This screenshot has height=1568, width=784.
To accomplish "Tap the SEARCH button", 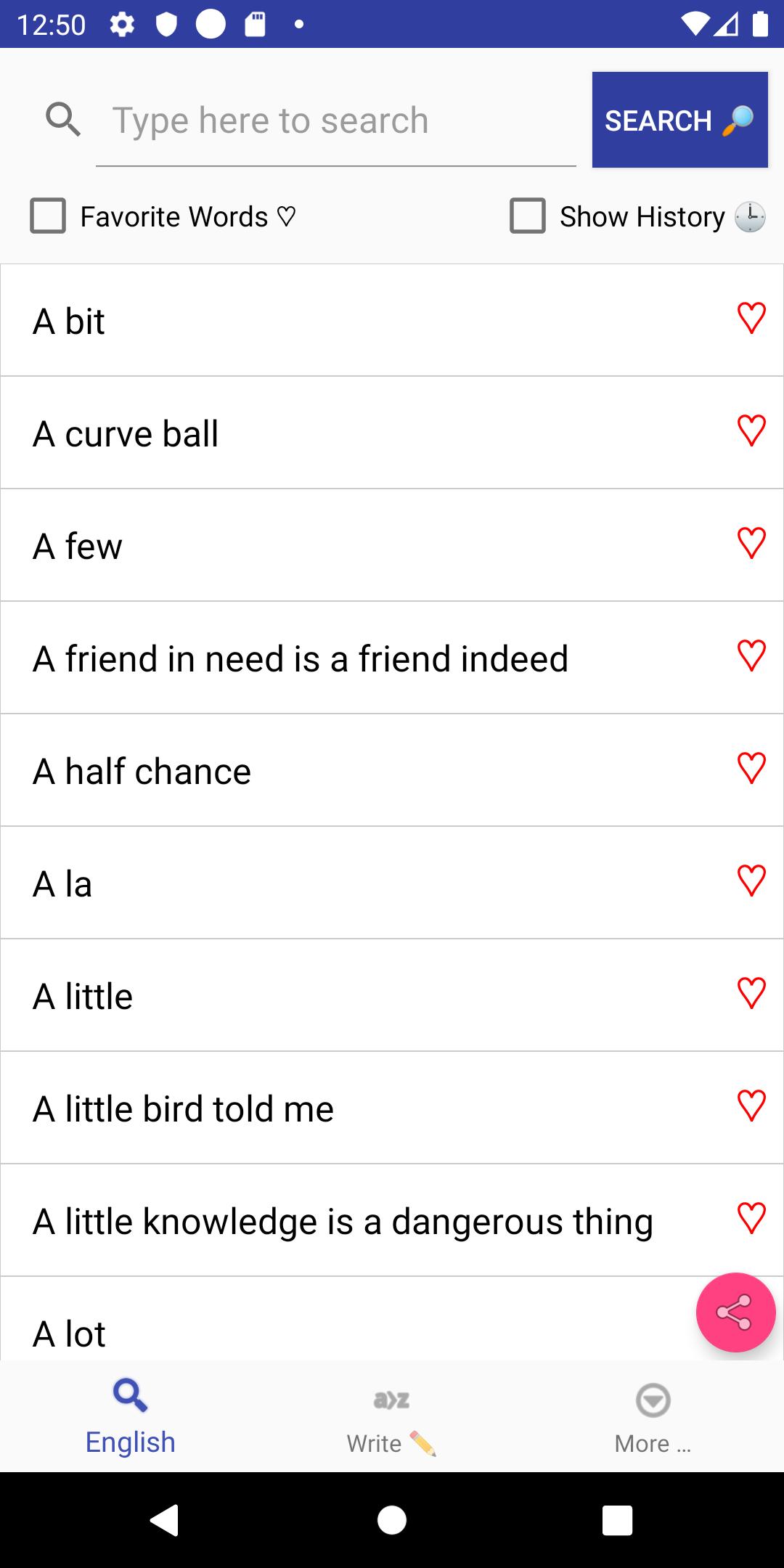I will click(x=679, y=120).
